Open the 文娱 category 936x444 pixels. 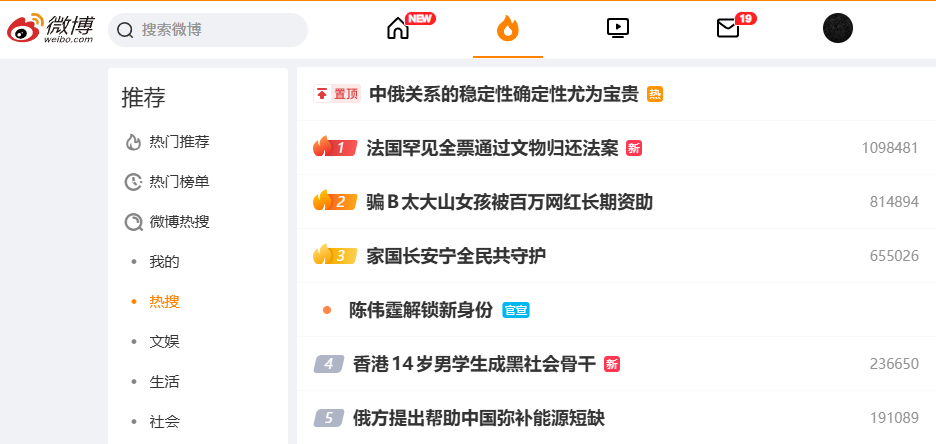[x=164, y=342]
